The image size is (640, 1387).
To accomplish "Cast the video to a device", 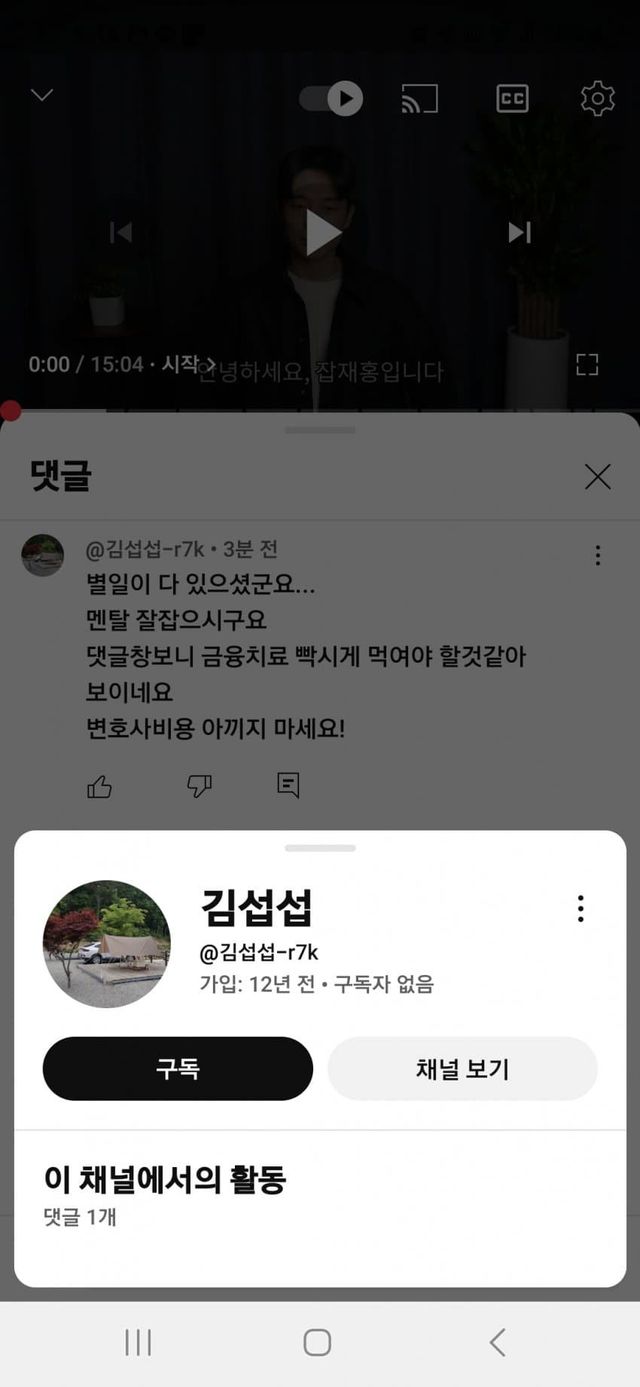I will point(420,98).
